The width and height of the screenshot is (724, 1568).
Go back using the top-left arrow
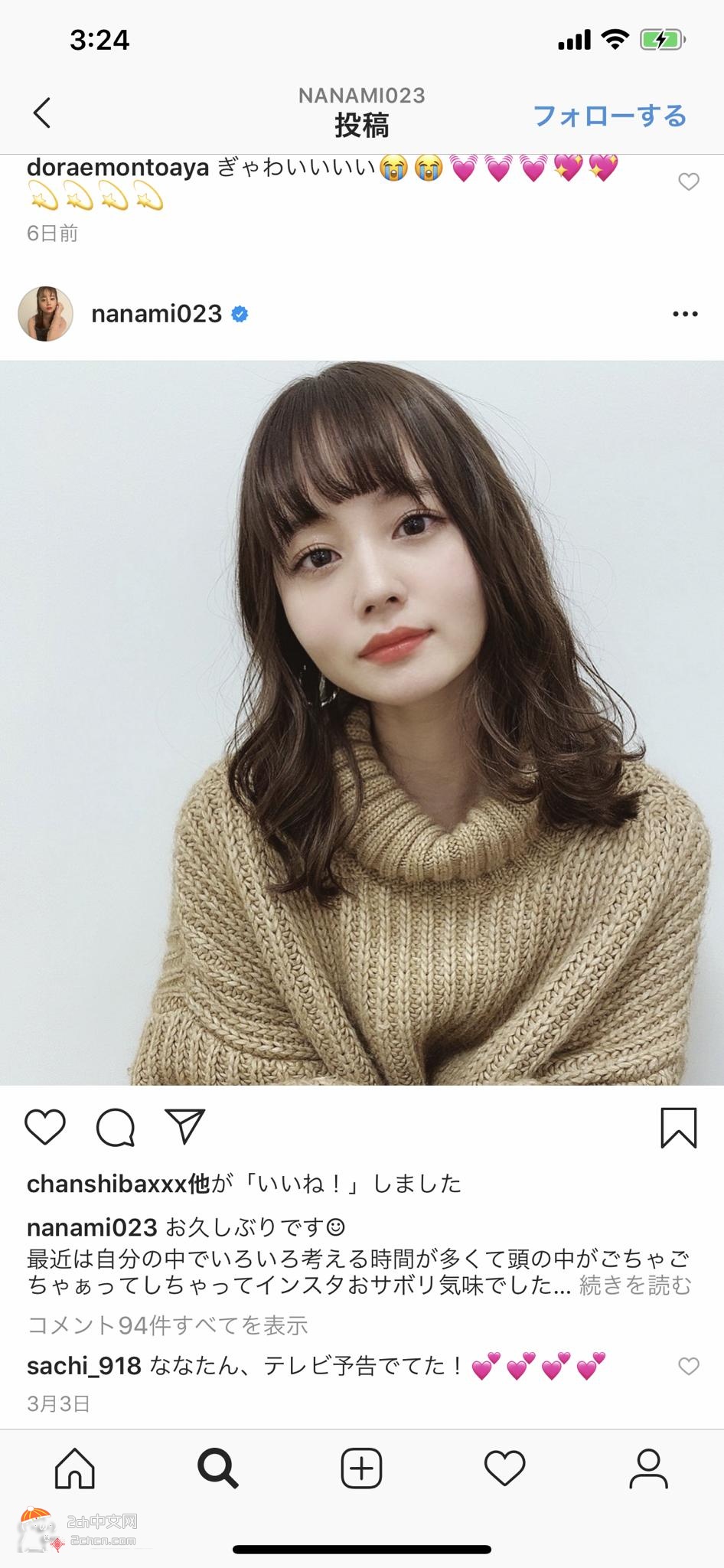click(x=42, y=113)
